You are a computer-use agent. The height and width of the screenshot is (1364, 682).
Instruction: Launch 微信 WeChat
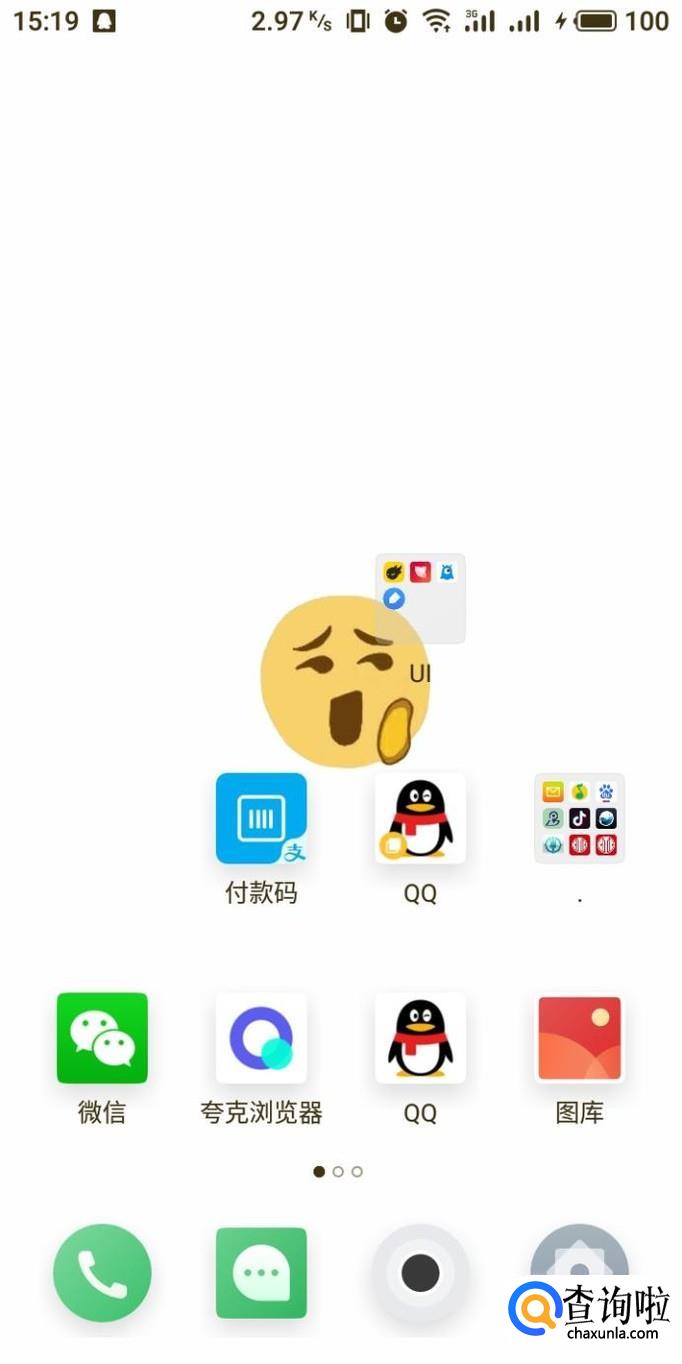point(102,1038)
